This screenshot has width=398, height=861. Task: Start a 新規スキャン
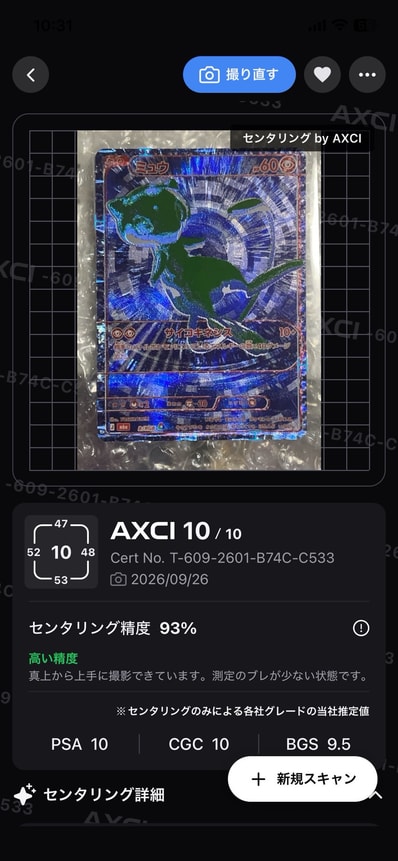click(302, 779)
